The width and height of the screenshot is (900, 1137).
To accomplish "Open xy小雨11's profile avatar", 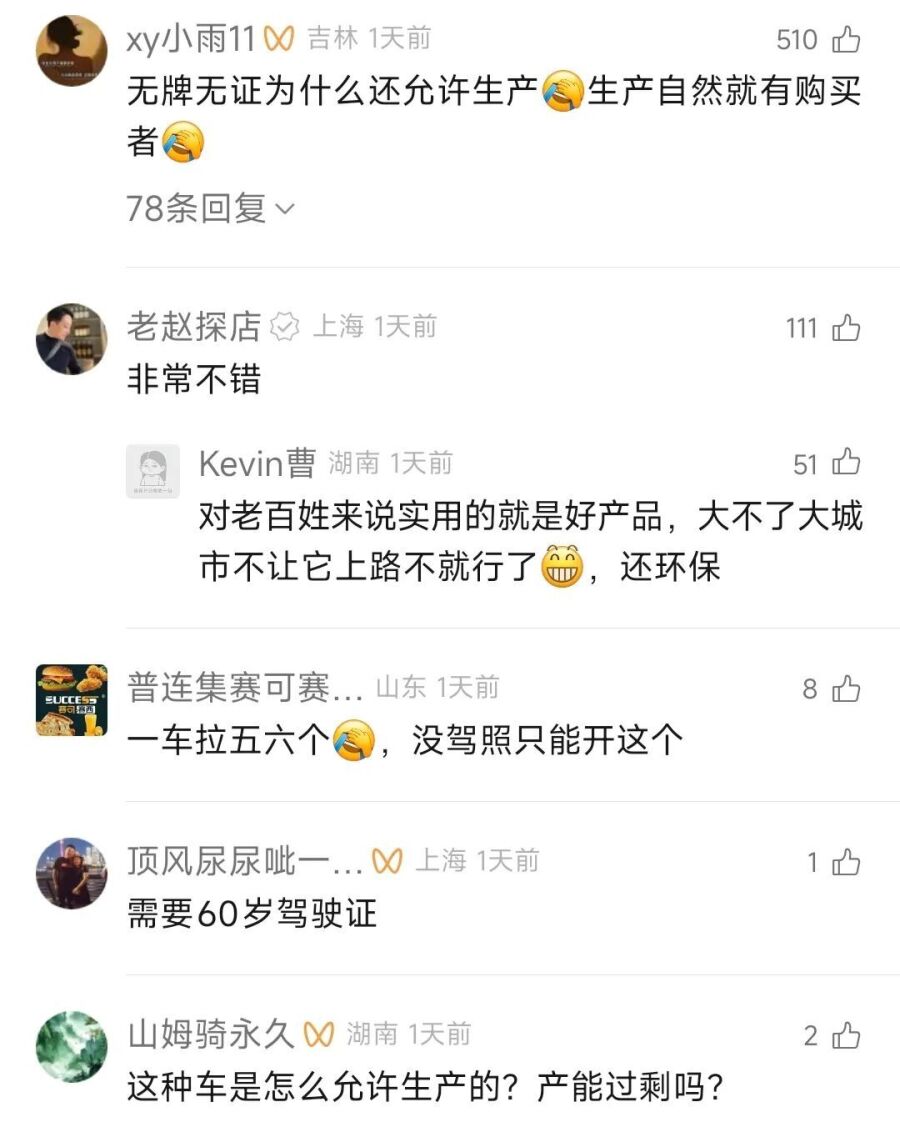I will pos(71,51).
